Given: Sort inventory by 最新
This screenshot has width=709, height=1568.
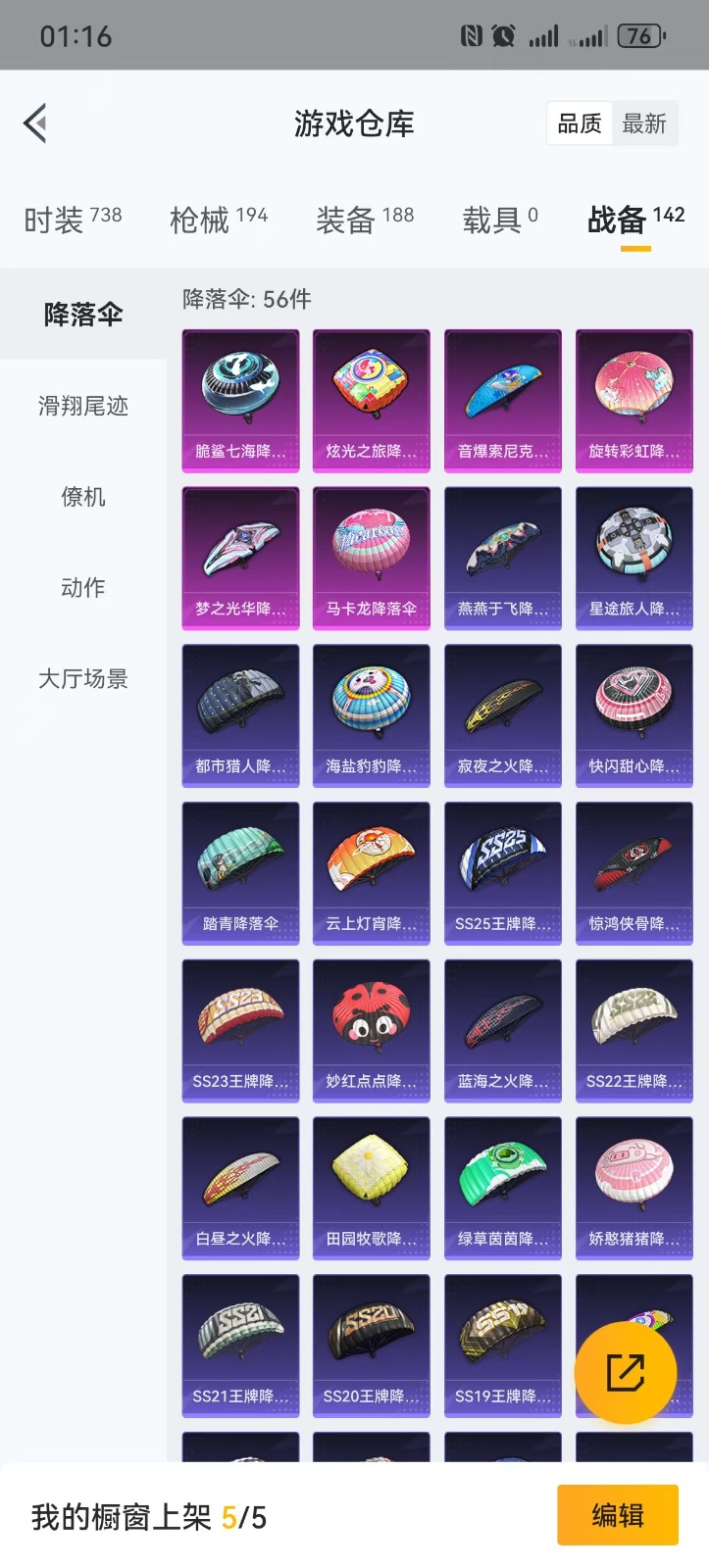Looking at the screenshot, I should coord(644,123).
